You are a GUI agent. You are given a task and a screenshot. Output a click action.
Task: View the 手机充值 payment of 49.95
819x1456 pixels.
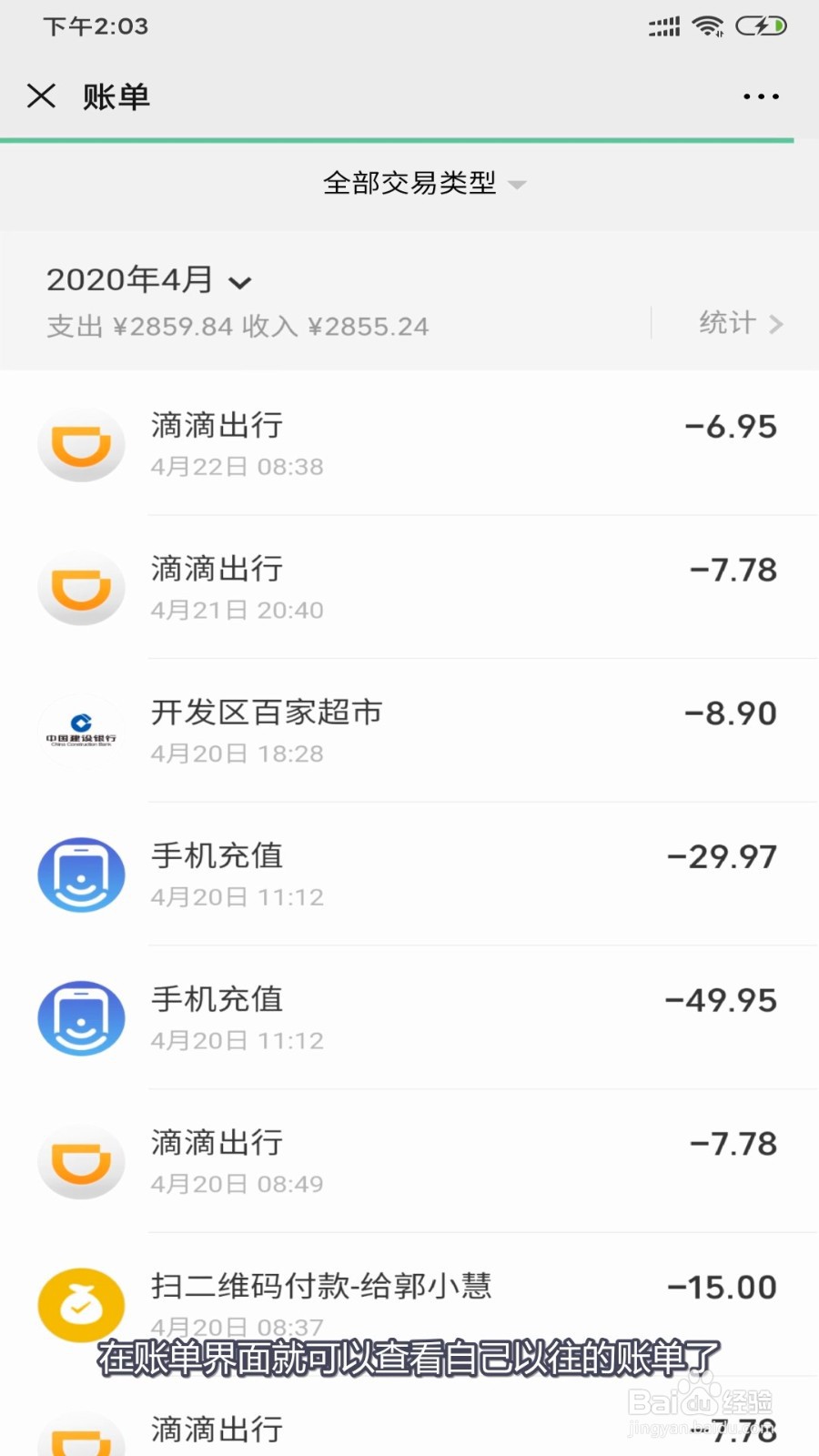[409, 1017]
